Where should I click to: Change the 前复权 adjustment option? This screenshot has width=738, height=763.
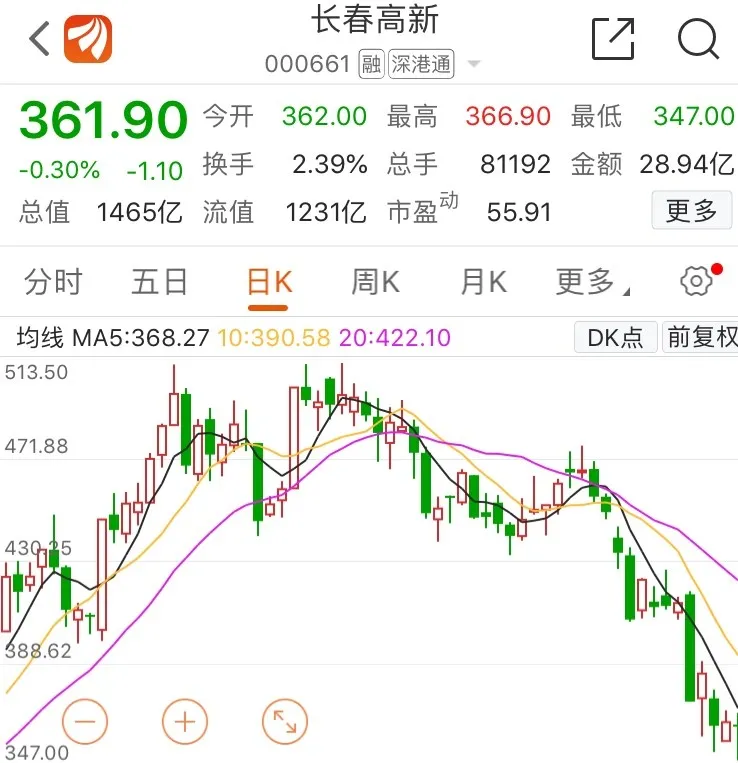click(702, 337)
